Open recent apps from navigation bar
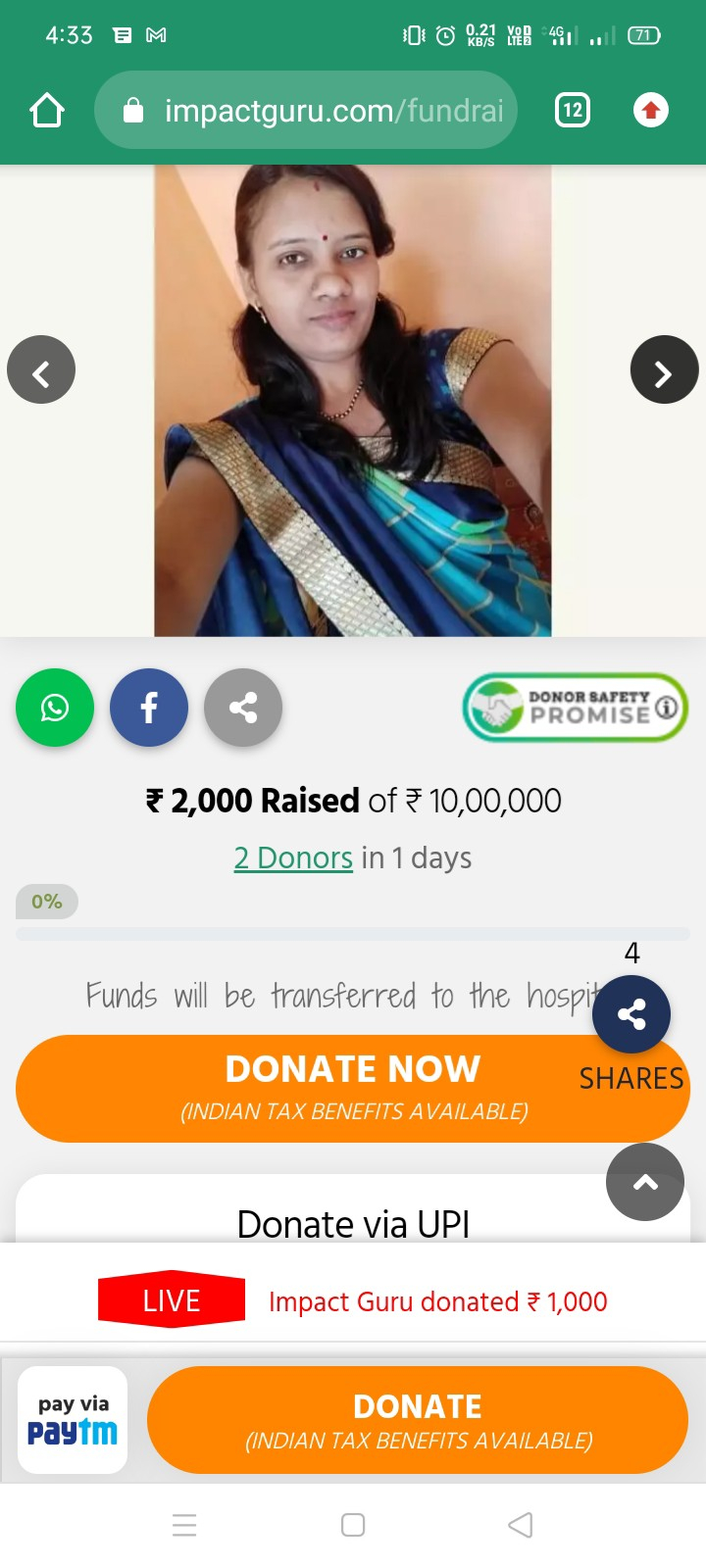Screen dimensions: 706x1568 [184, 1525]
